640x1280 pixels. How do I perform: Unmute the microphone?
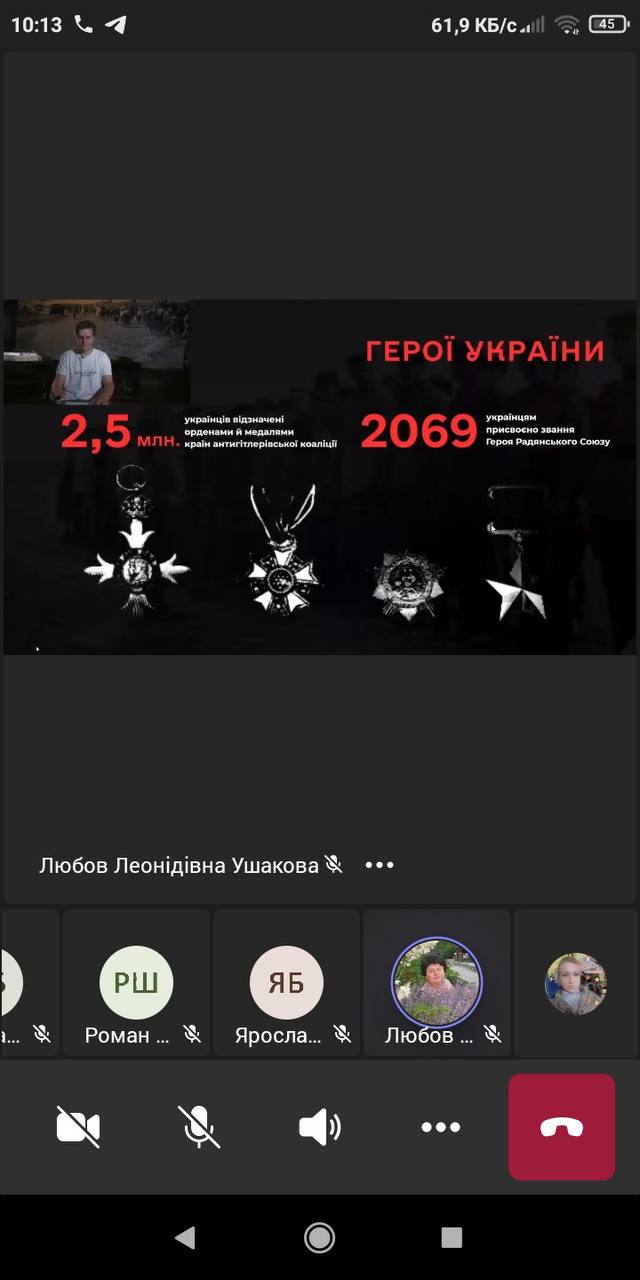pos(199,1127)
